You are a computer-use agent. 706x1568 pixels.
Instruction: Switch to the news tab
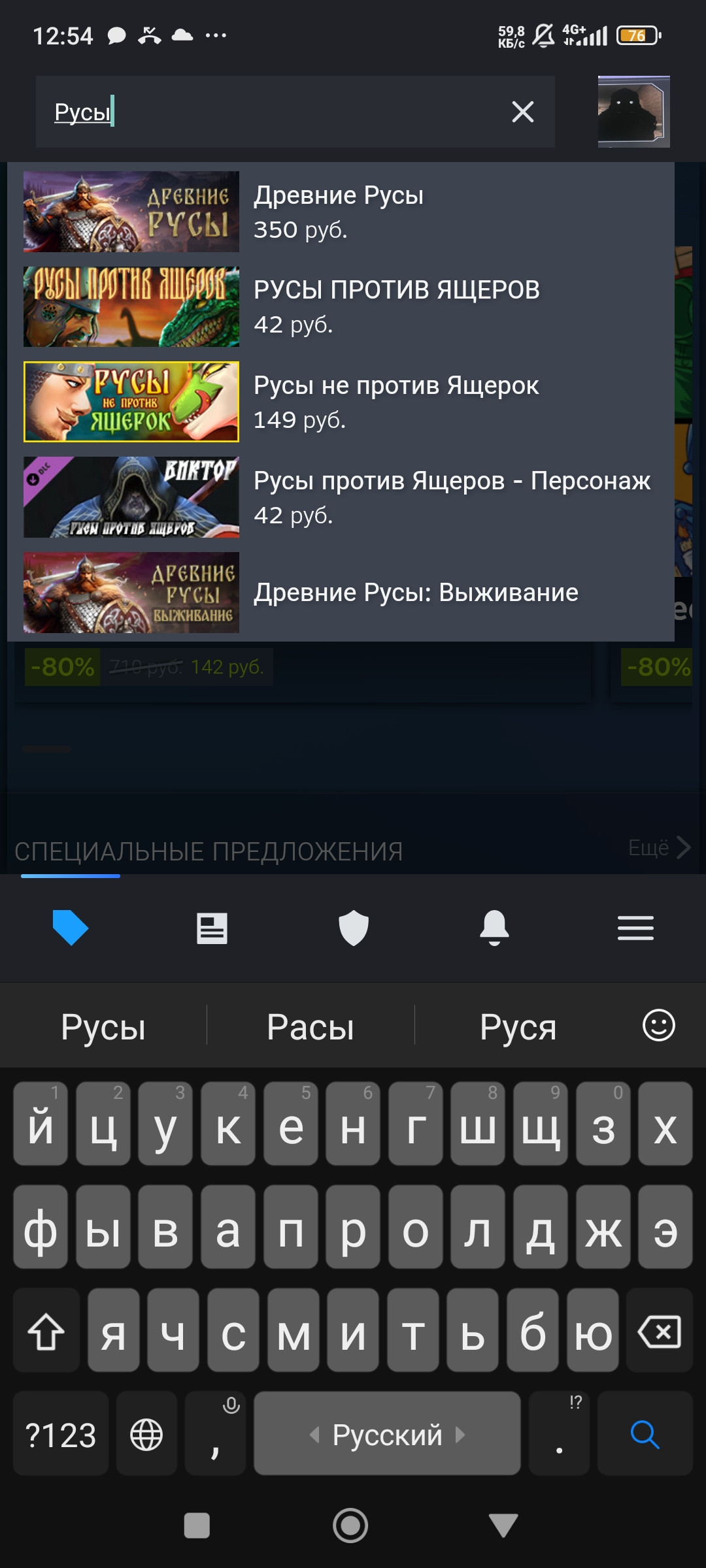(x=212, y=928)
